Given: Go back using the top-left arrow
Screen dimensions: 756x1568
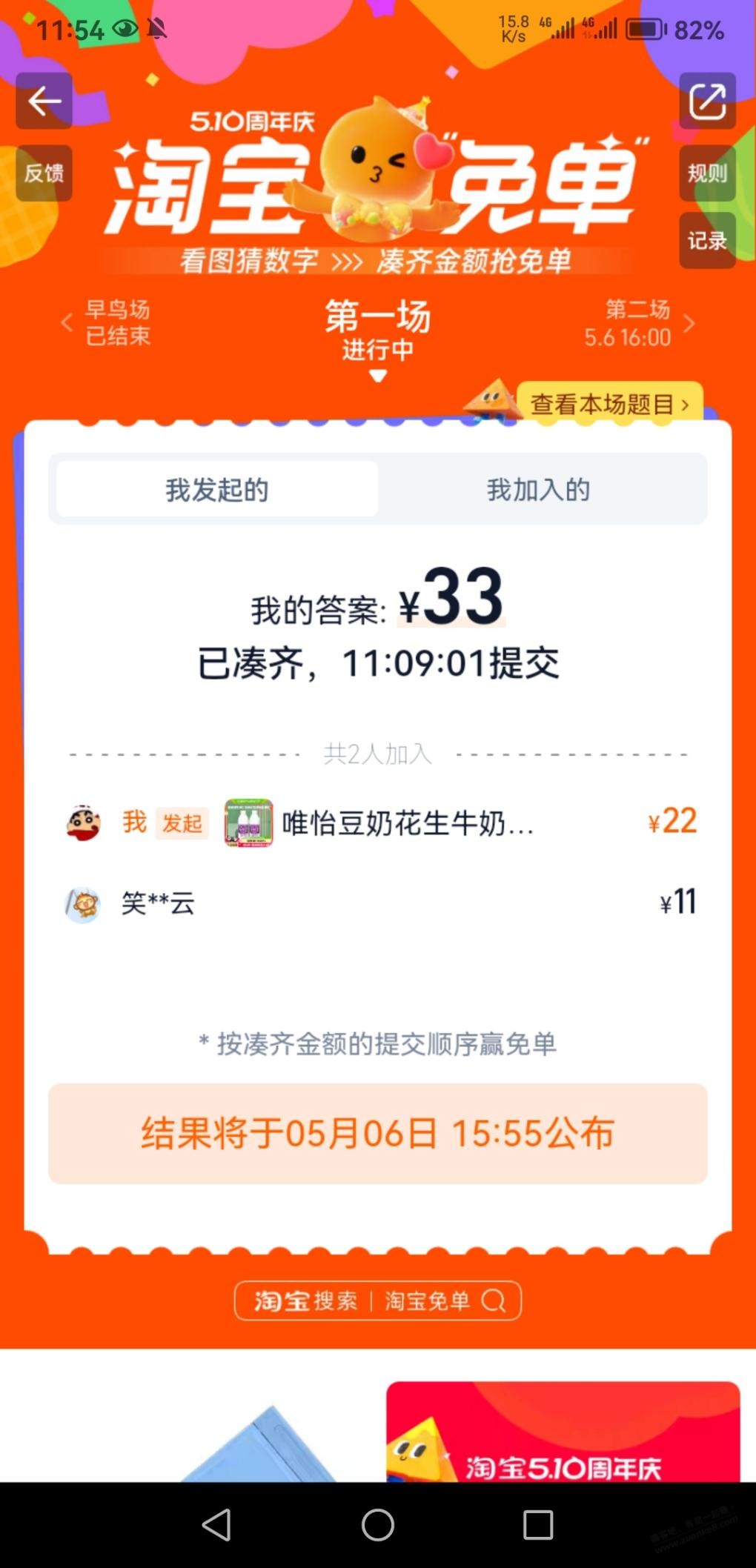Looking at the screenshot, I should [x=44, y=101].
